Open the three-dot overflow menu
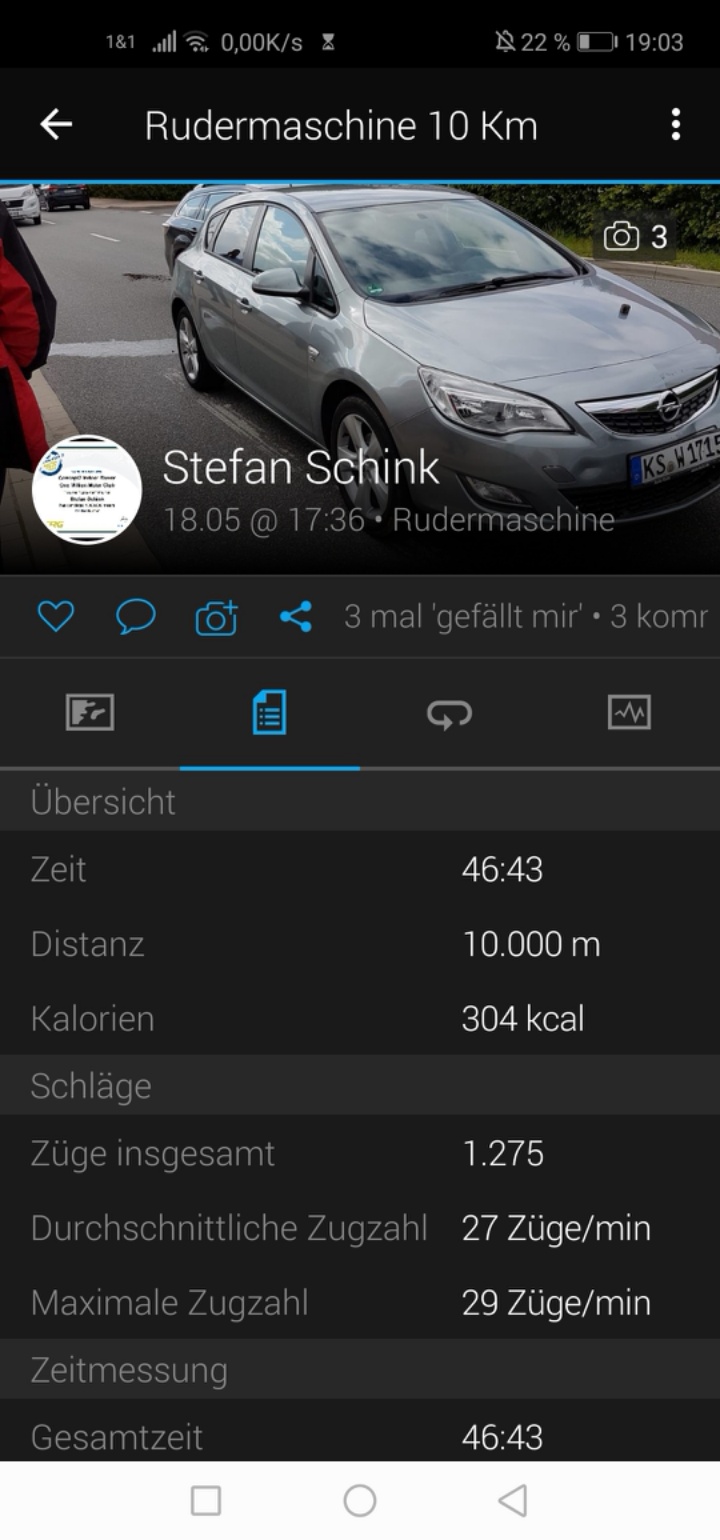Image resolution: width=720 pixels, height=1540 pixels. 676,125
